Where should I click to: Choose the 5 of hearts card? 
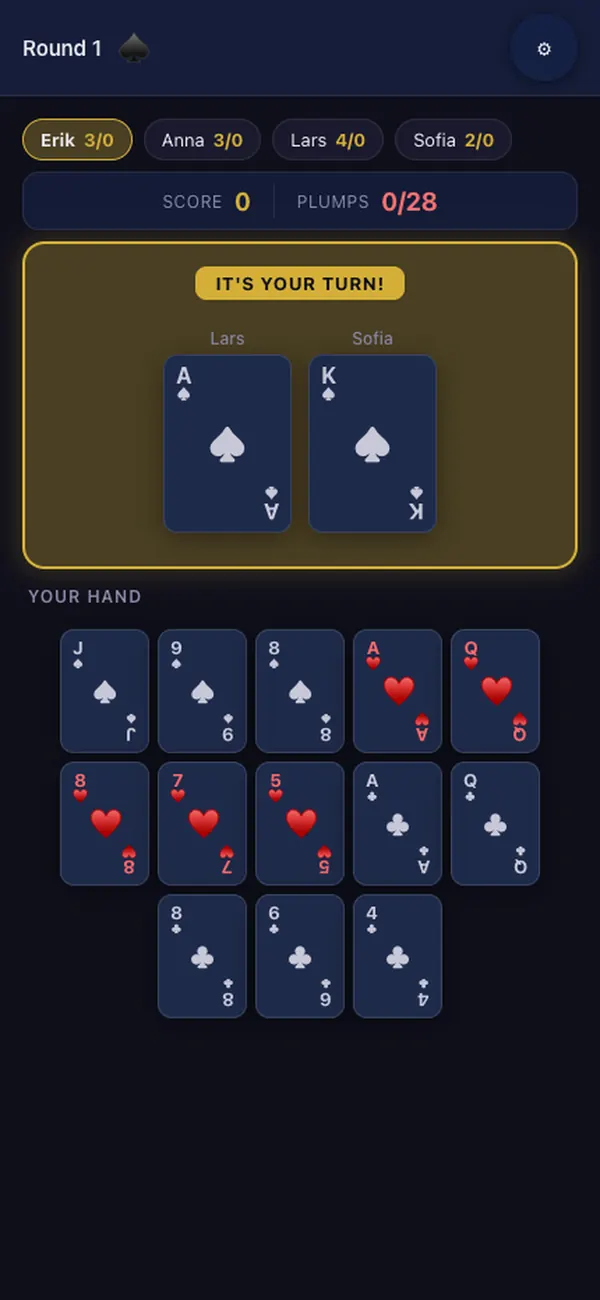click(x=300, y=824)
